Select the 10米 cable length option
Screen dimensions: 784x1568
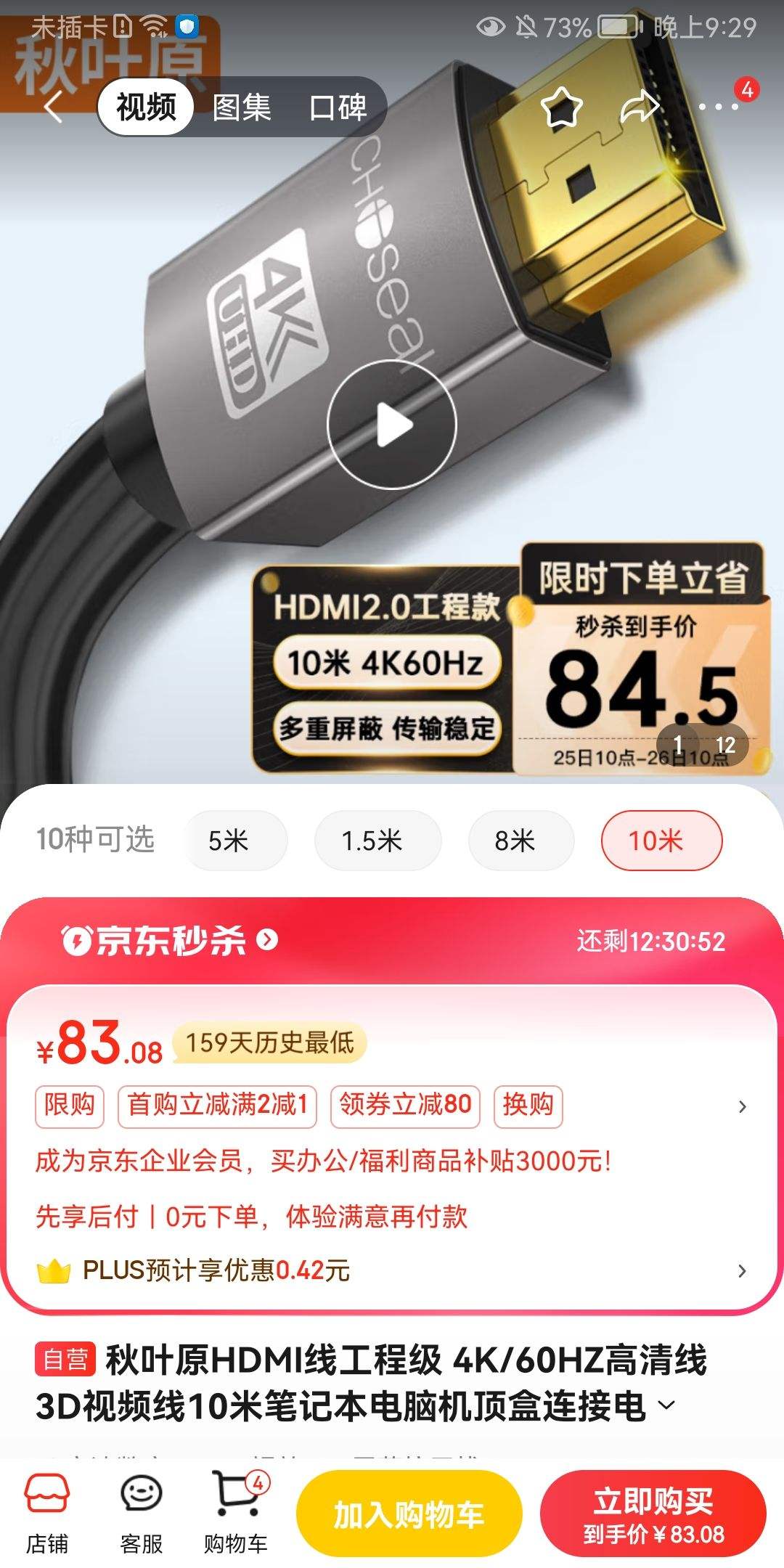(661, 840)
